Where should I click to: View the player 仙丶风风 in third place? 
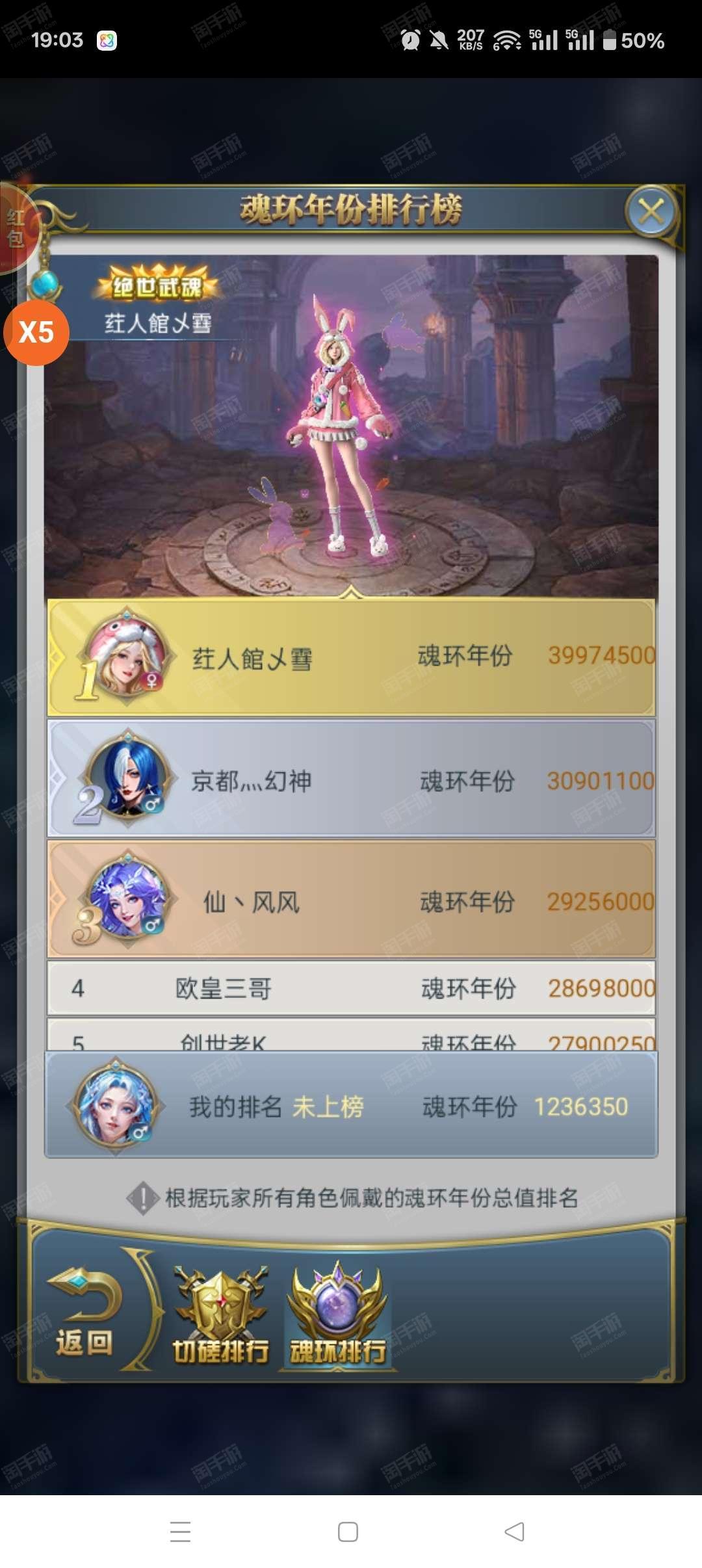351,899
